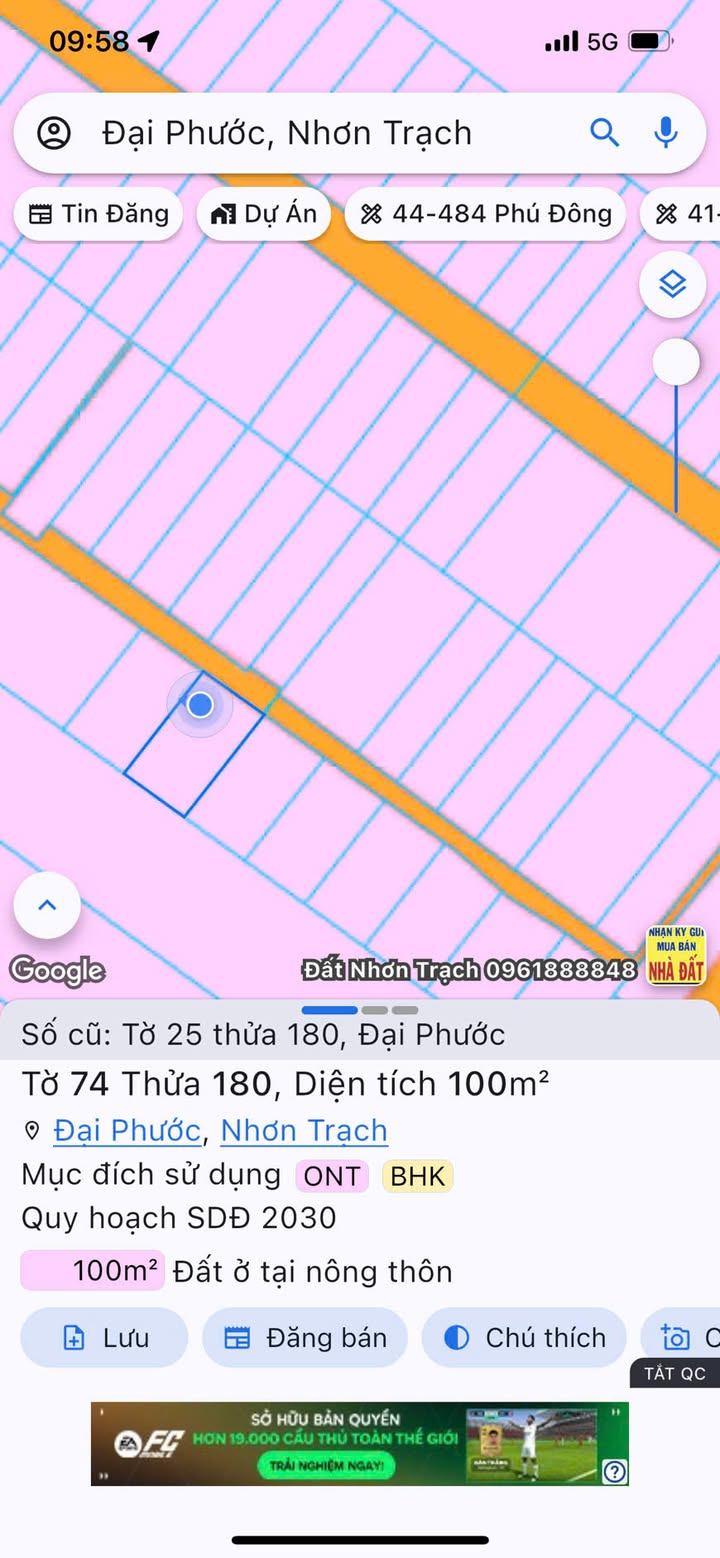The width and height of the screenshot is (720, 1558).
Task: Expand the panel with the up-arrow button
Action: click(x=47, y=905)
